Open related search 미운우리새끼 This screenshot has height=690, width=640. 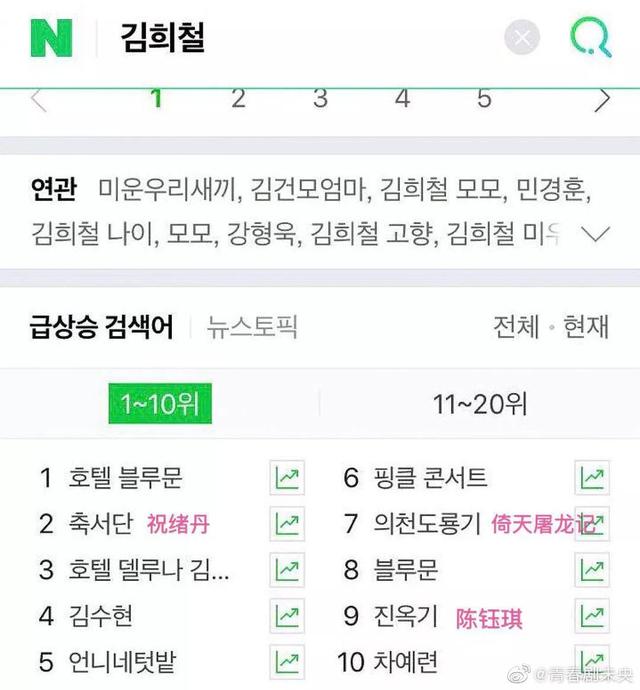tap(167, 190)
